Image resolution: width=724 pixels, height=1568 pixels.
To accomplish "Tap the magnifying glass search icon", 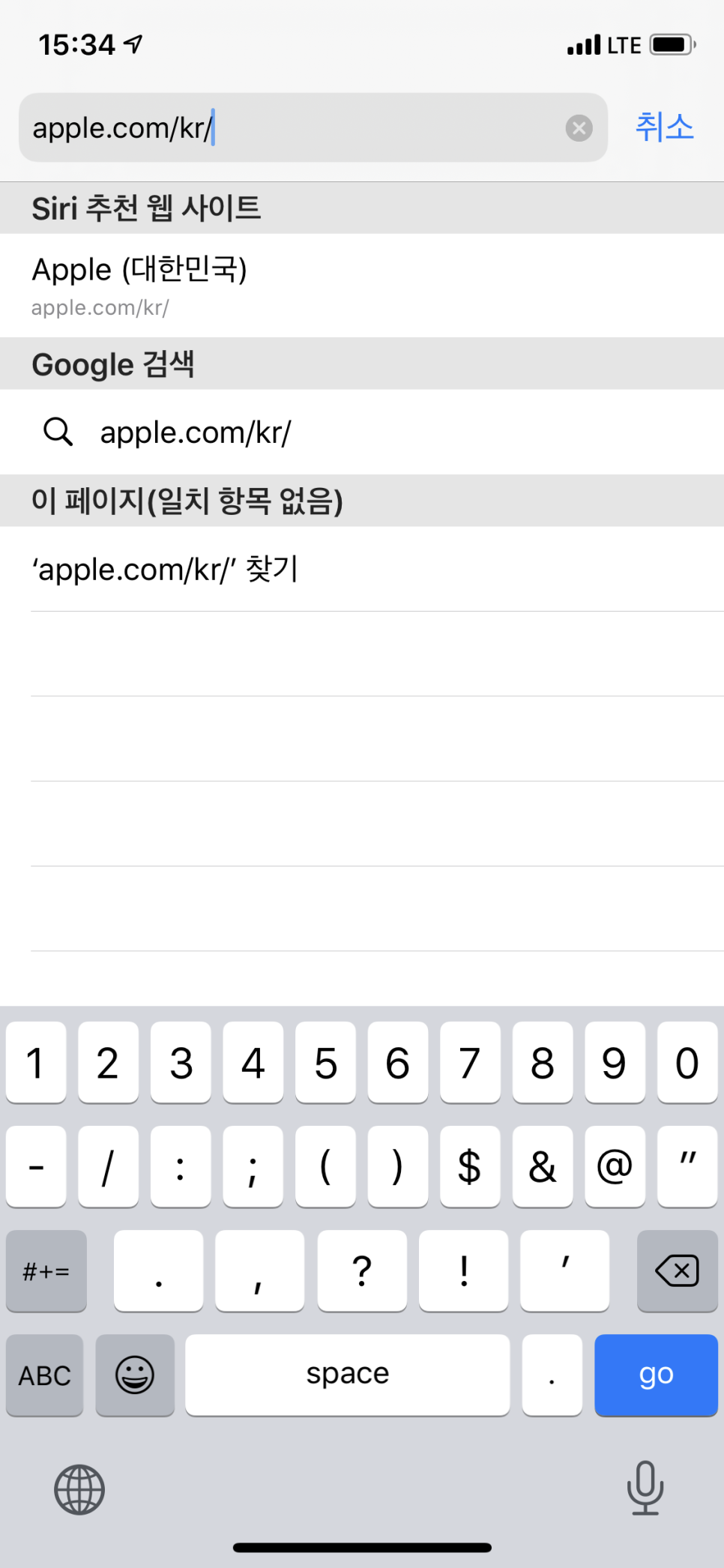I will click(58, 432).
